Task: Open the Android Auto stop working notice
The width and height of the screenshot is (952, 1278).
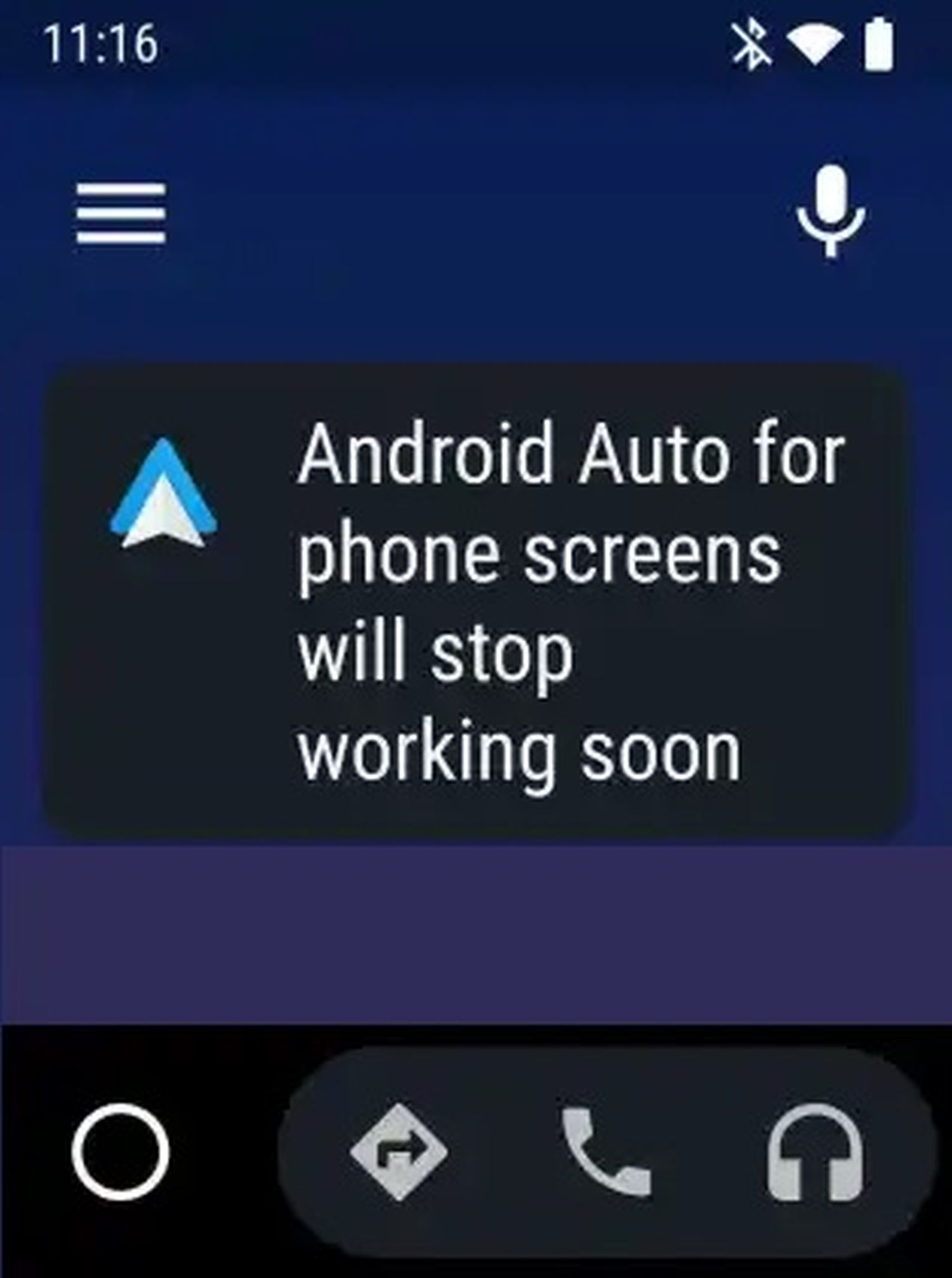Action: pos(475,600)
